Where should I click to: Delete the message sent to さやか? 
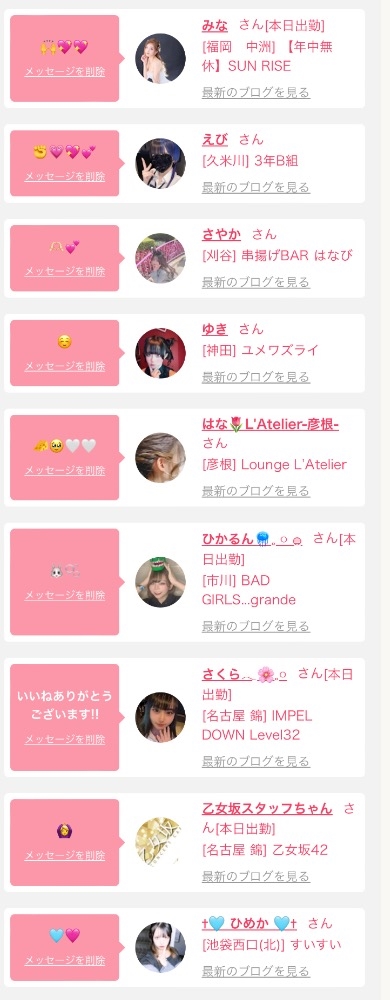coord(64,271)
